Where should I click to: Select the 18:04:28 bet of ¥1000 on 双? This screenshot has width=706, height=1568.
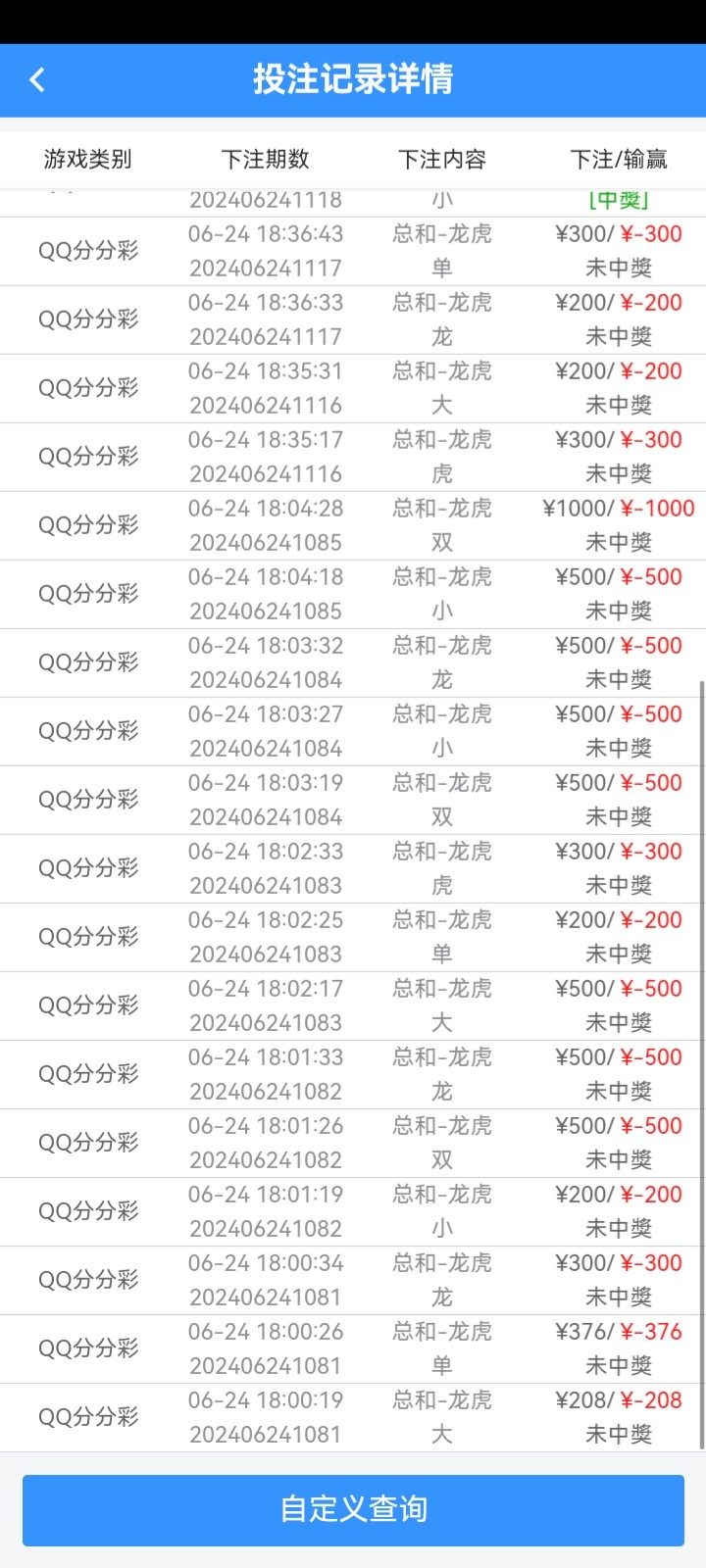click(x=353, y=525)
